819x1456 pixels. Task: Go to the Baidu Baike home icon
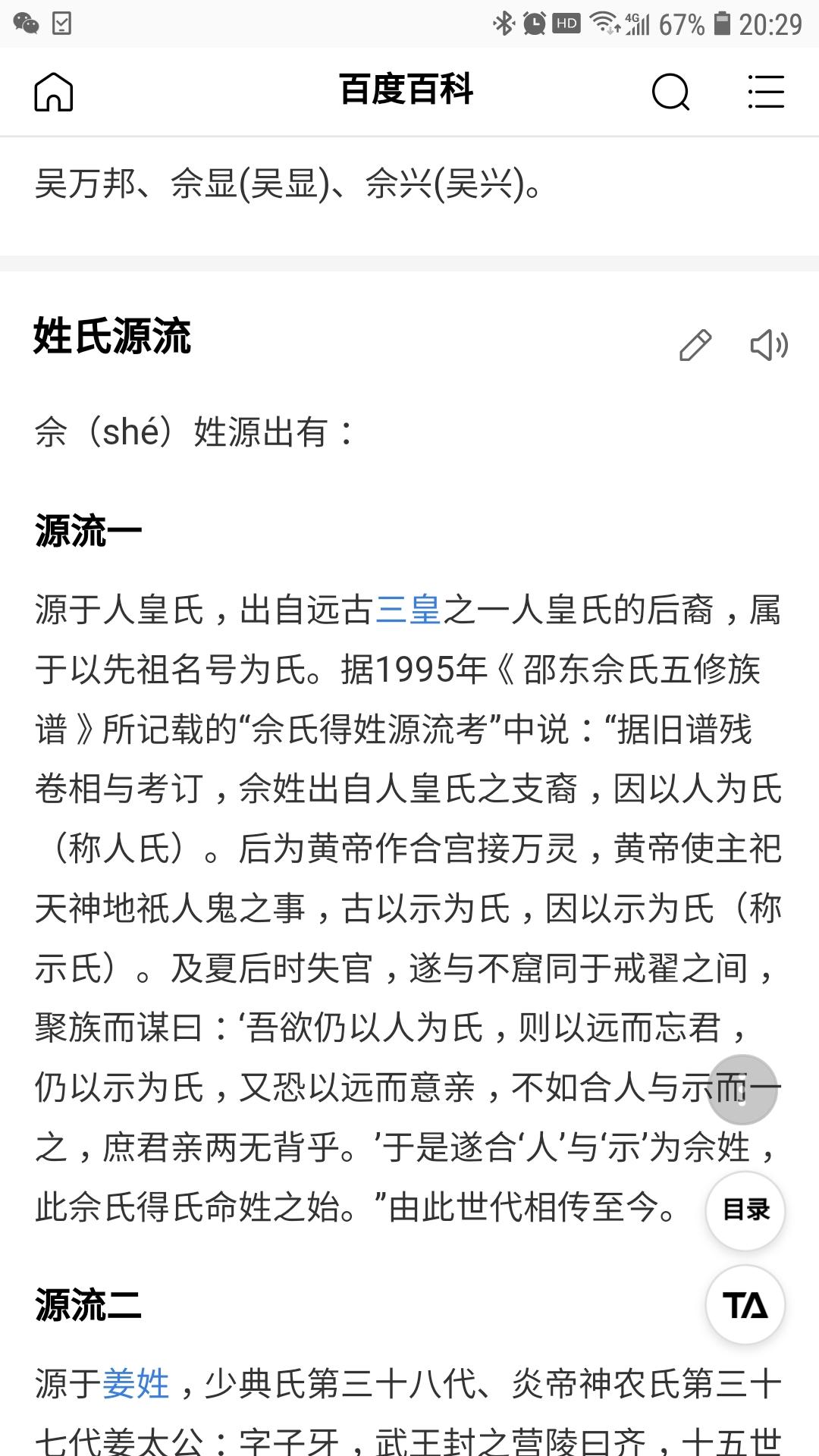pos(54,93)
